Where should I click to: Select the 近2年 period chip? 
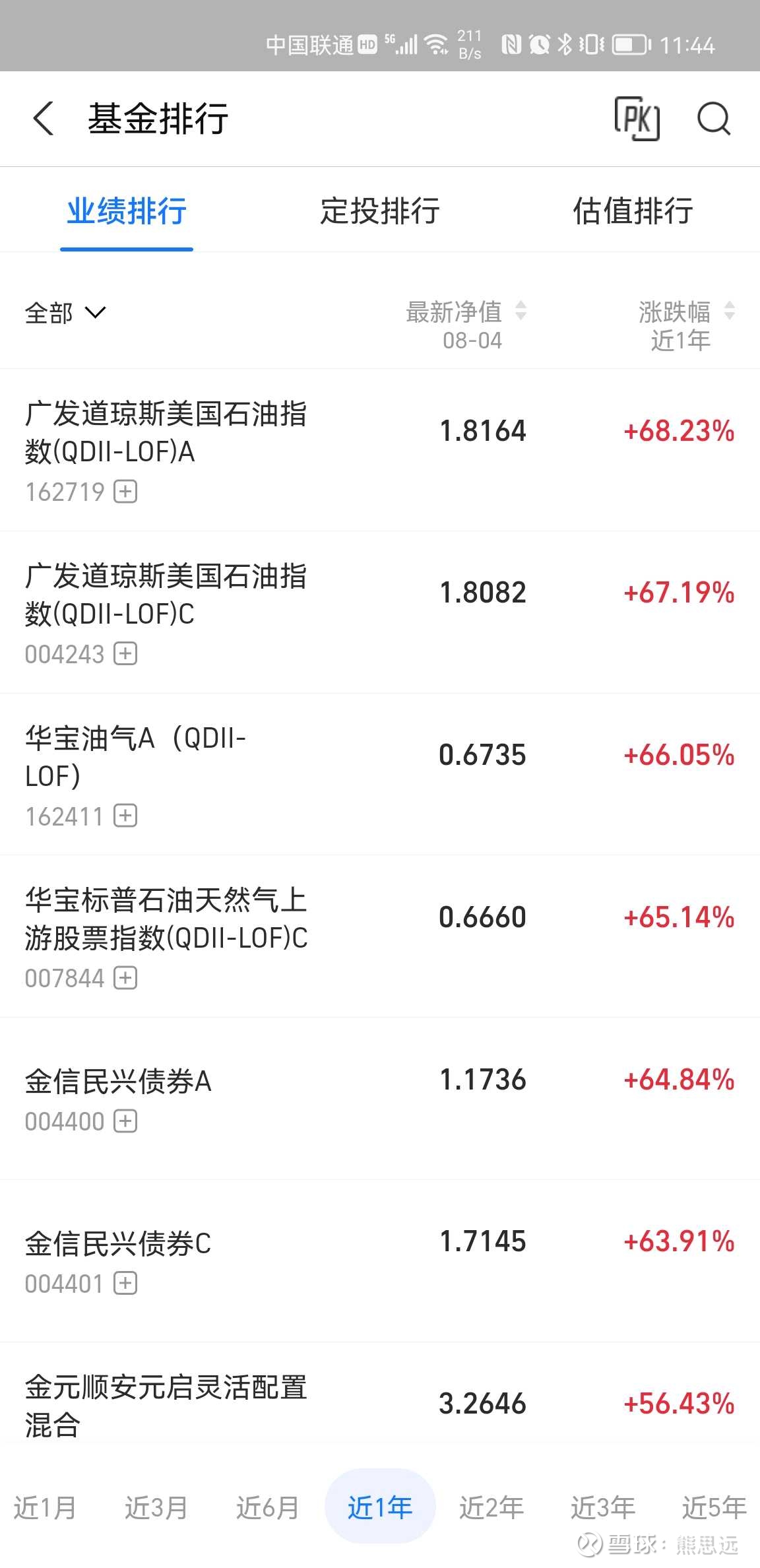[x=491, y=1507]
